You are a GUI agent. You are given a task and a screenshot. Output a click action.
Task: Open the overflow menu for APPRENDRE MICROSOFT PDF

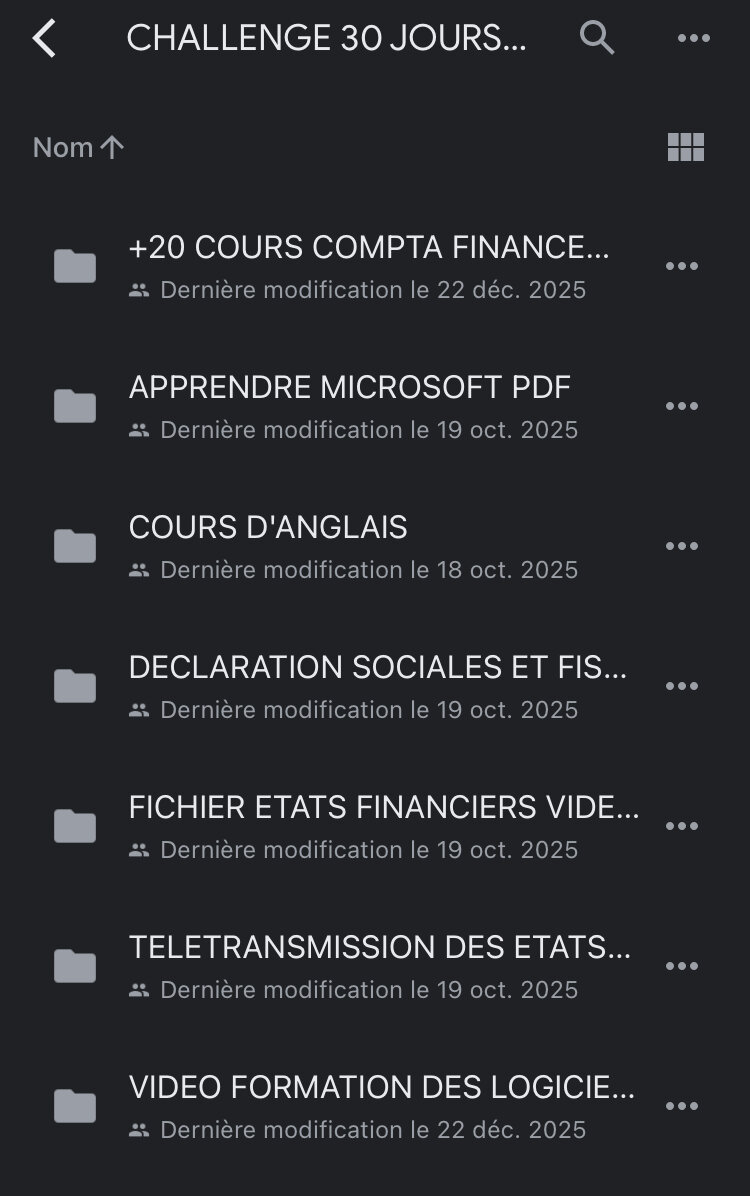click(681, 406)
